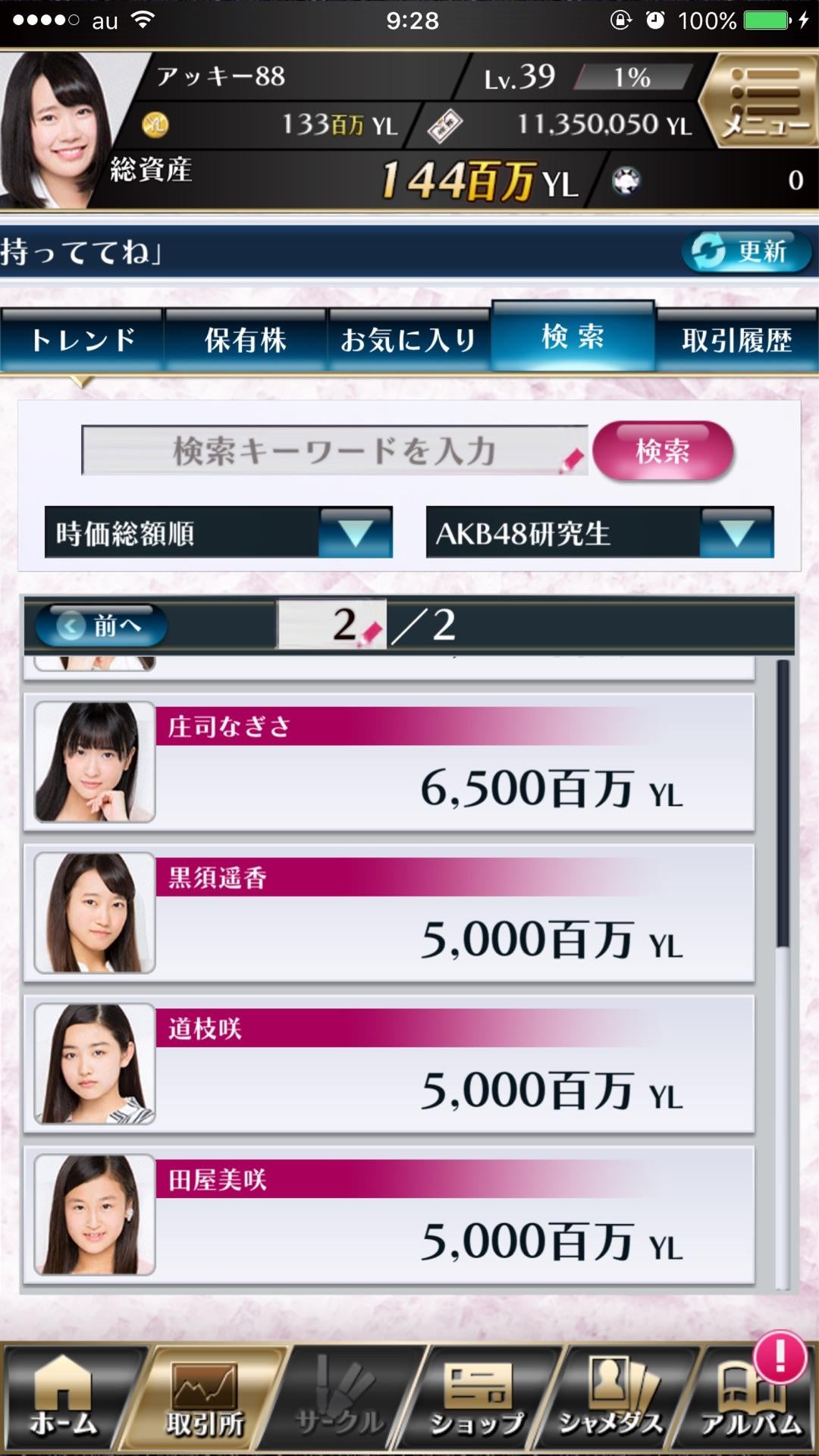
Task: Switch to the 保有株 tab
Action: coord(245,340)
